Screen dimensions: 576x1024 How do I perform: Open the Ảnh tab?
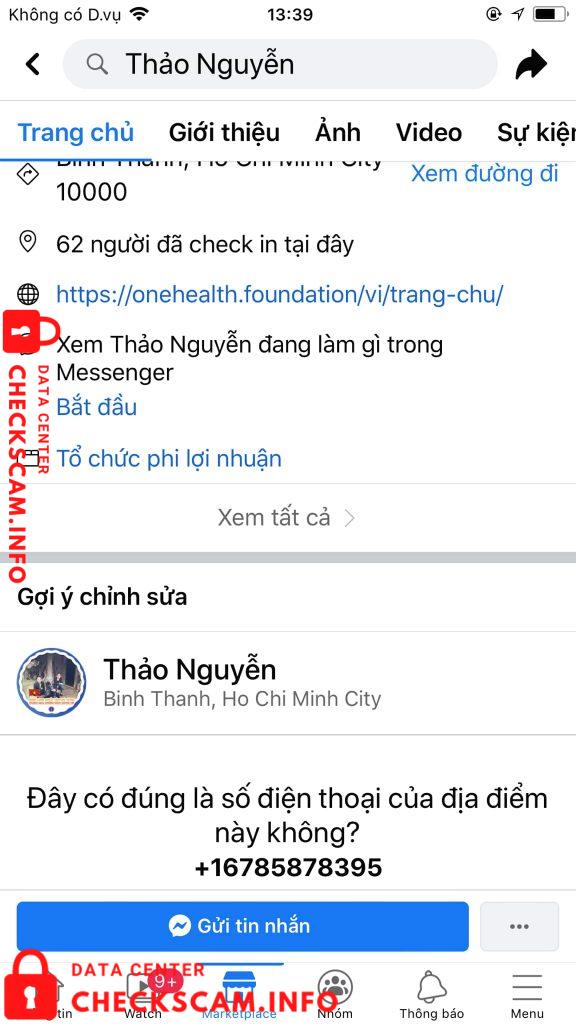(x=338, y=133)
